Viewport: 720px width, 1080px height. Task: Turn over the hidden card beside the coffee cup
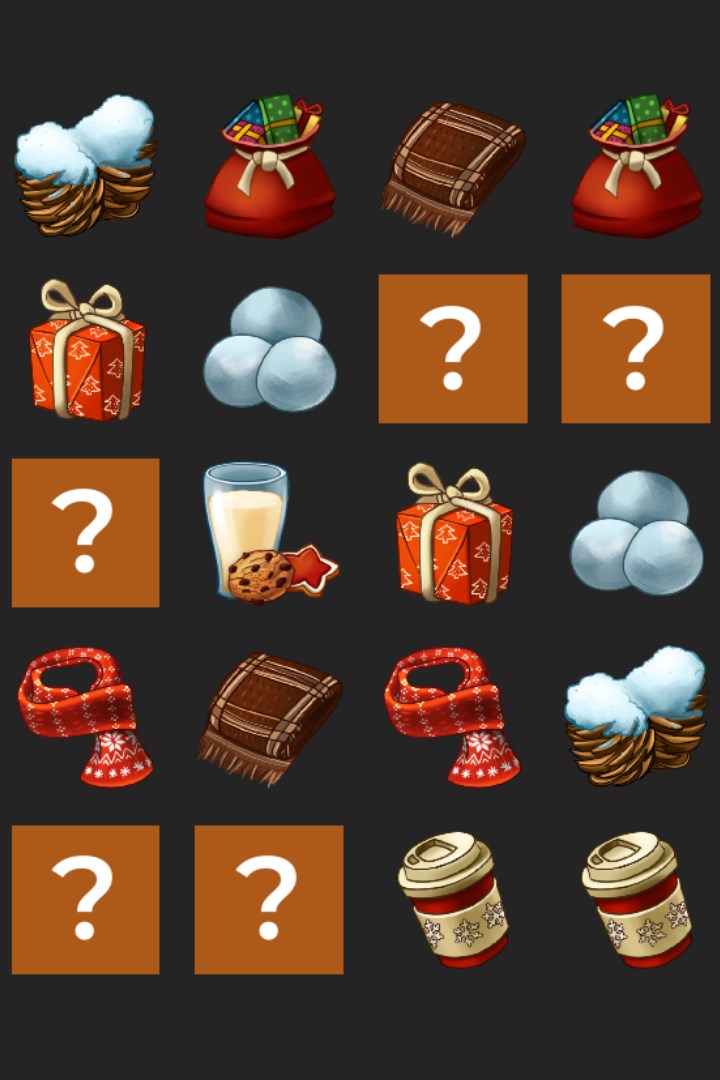point(269,900)
